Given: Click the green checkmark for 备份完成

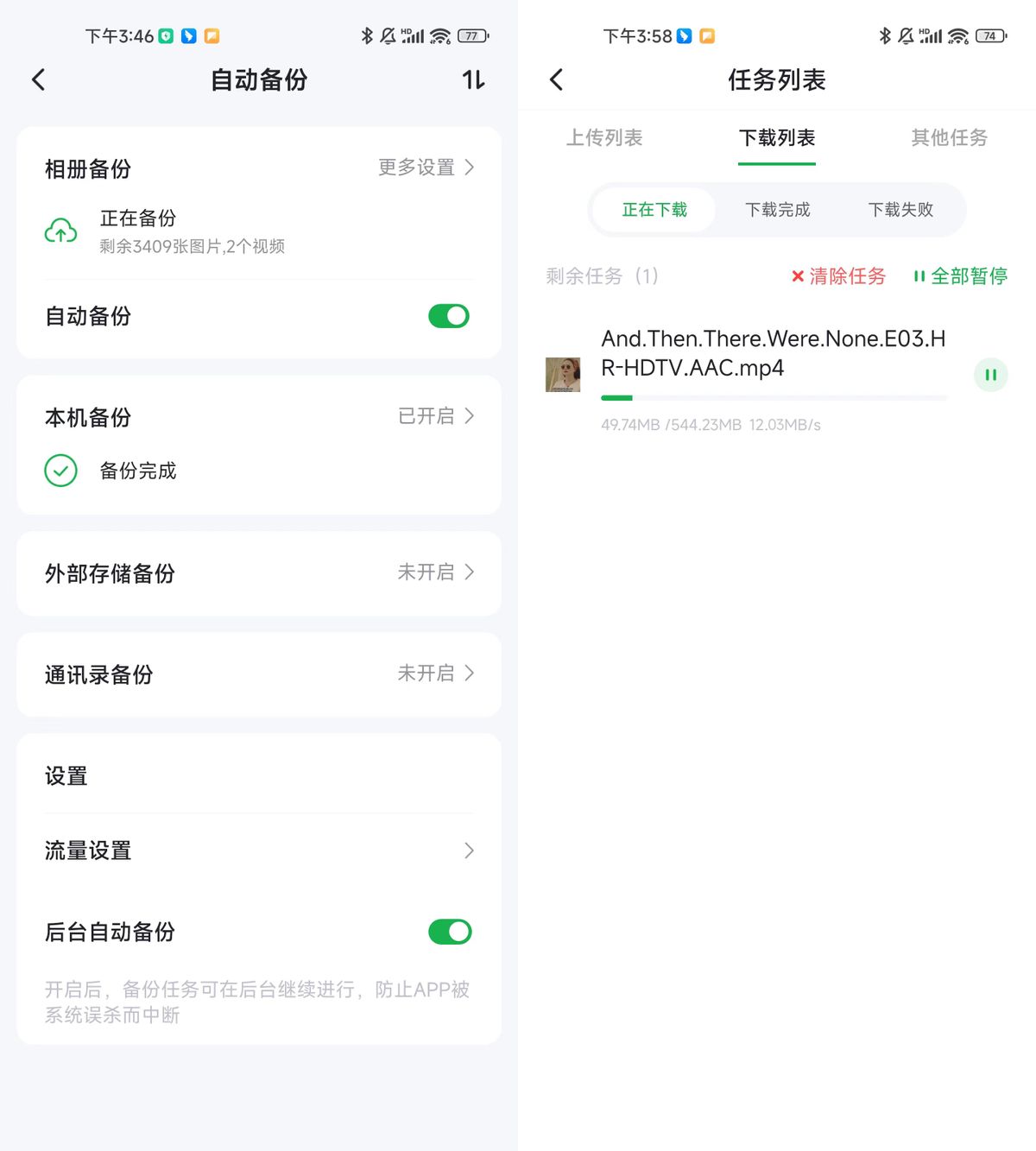Looking at the screenshot, I should (x=60, y=471).
